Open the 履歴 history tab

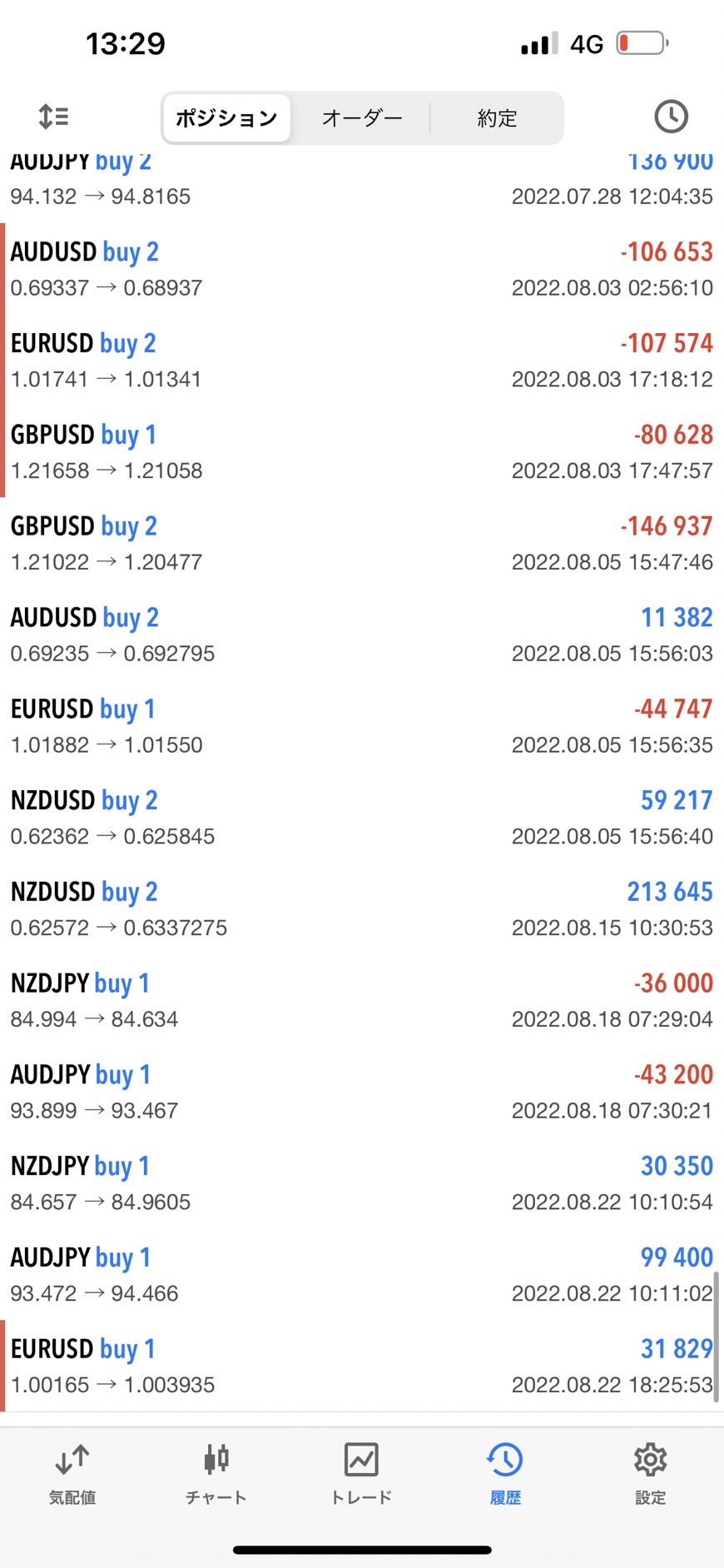[505, 1476]
